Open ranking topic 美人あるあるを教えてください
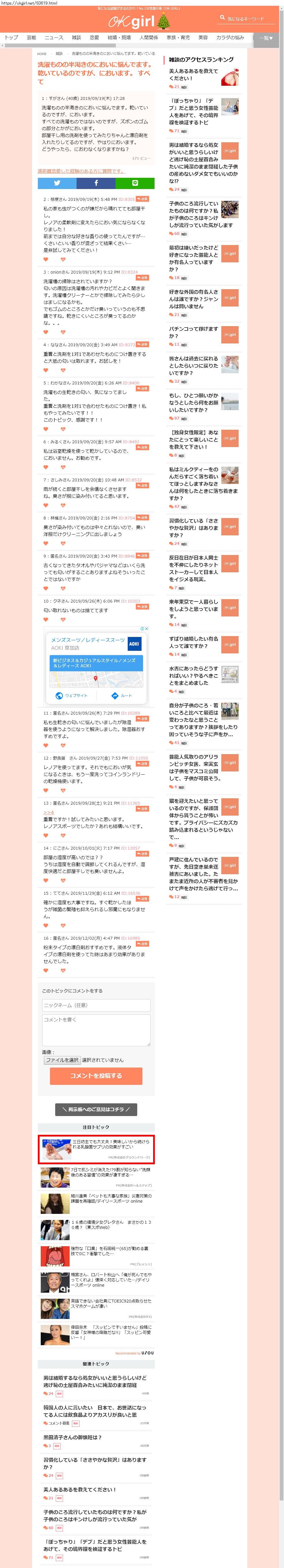This screenshot has width=284, height=1568. 193,75
